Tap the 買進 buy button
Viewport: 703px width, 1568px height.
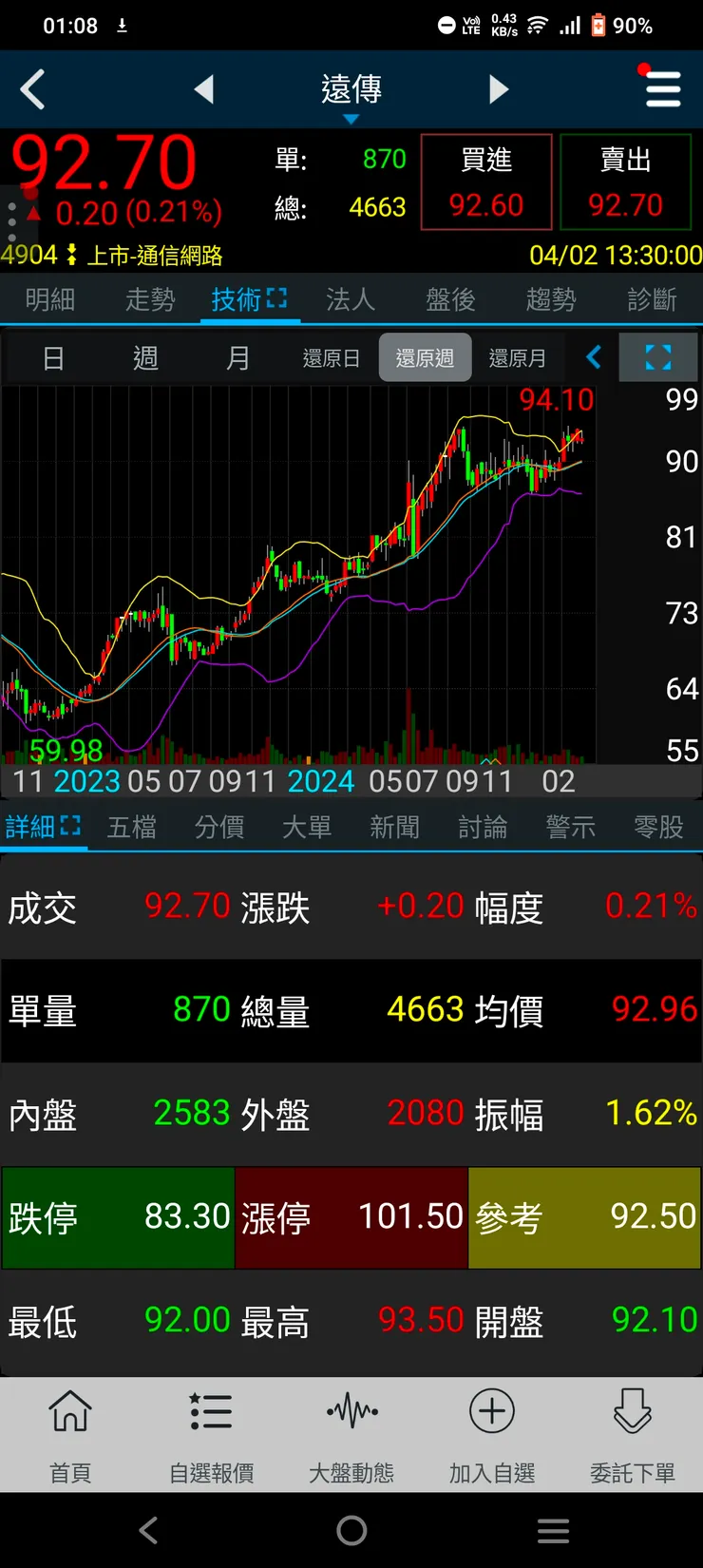(486, 182)
